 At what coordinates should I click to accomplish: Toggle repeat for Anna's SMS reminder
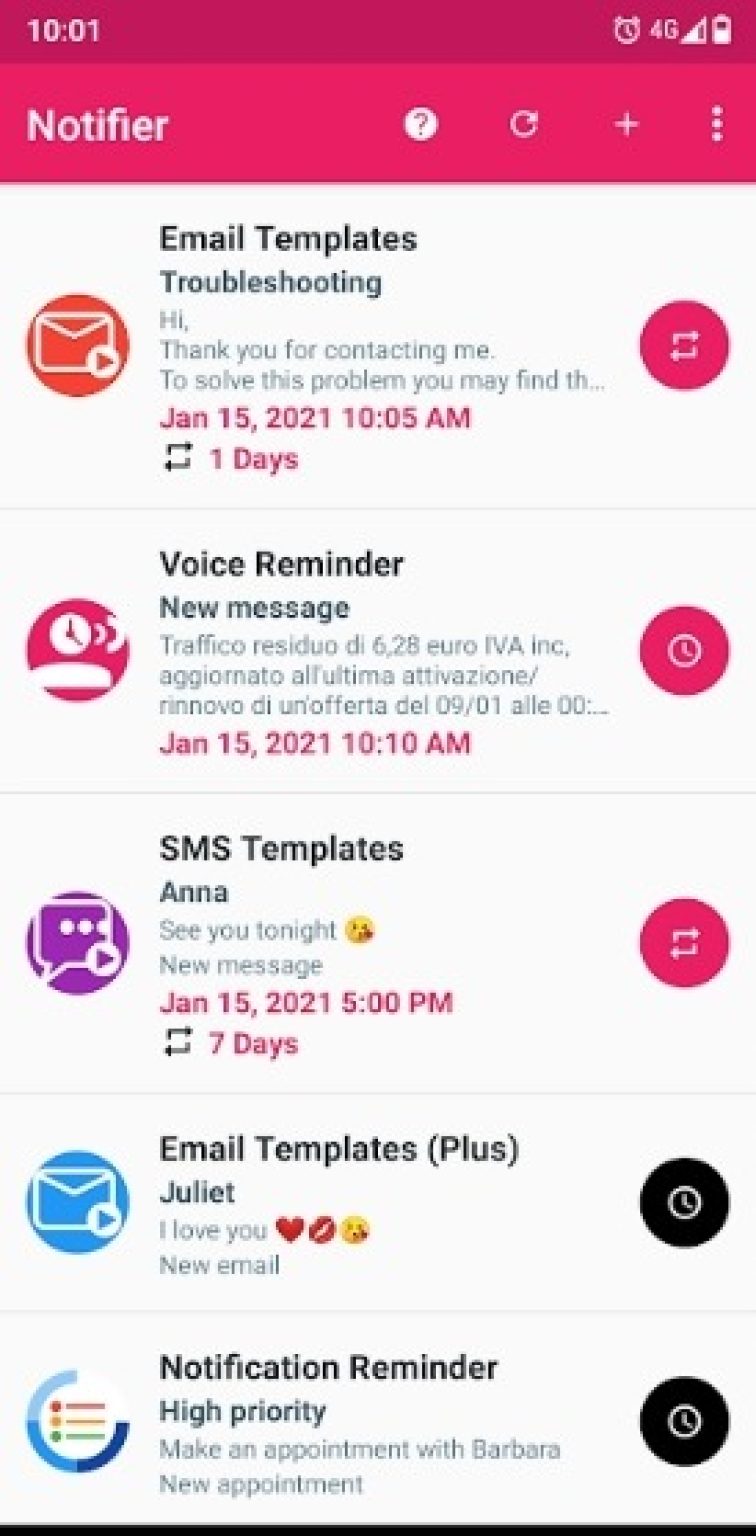click(x=683, y=941)
